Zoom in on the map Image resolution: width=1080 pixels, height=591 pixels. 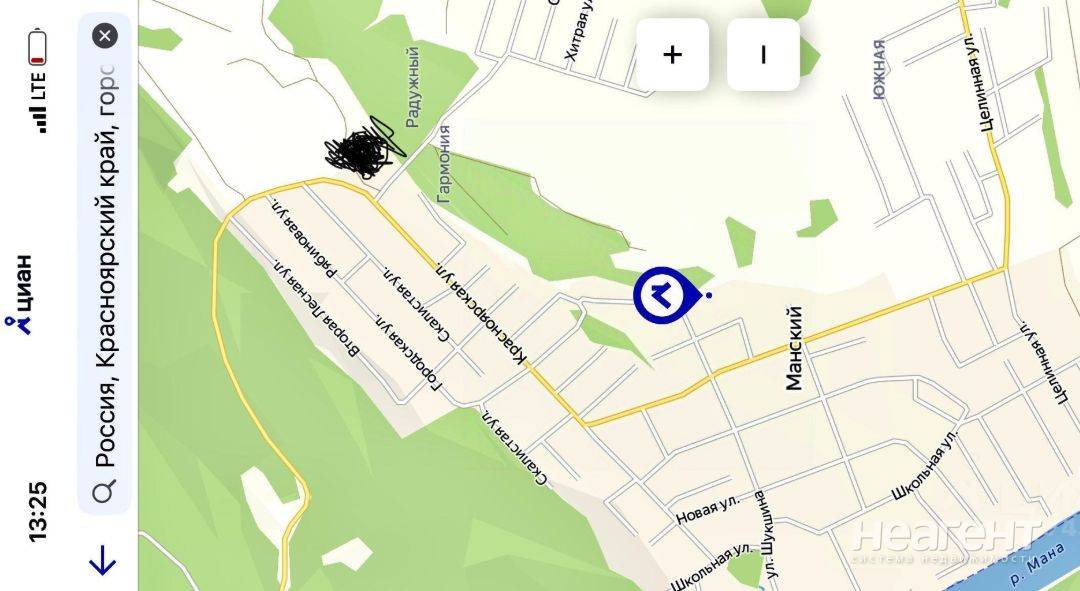(672, 55)
